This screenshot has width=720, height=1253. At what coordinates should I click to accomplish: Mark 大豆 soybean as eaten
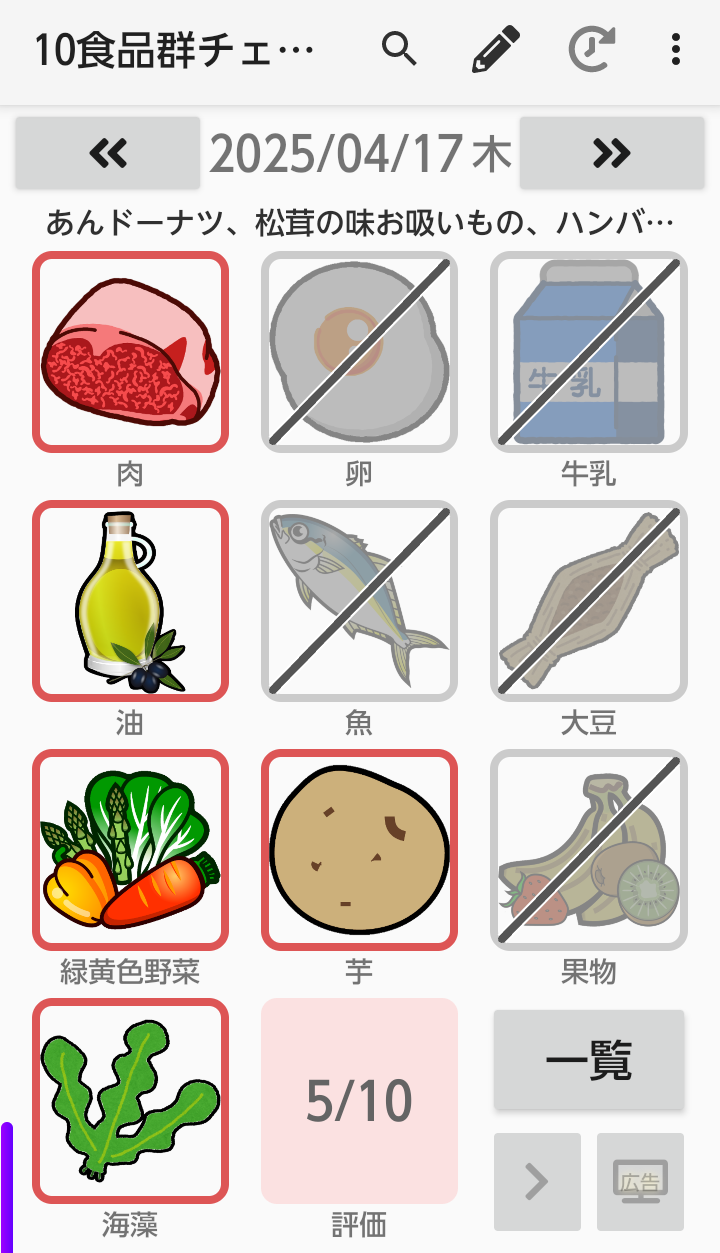[x=589, y=600]
